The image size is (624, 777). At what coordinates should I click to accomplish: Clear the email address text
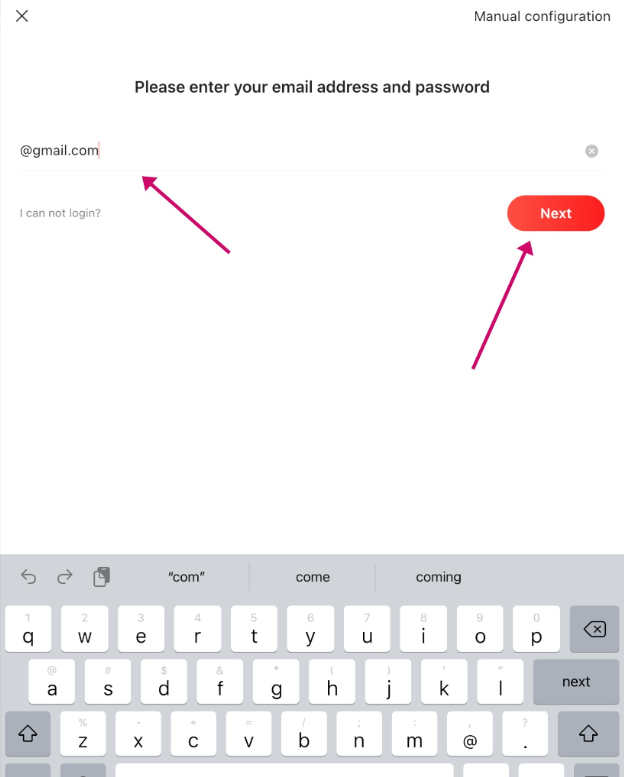point(591,151)
